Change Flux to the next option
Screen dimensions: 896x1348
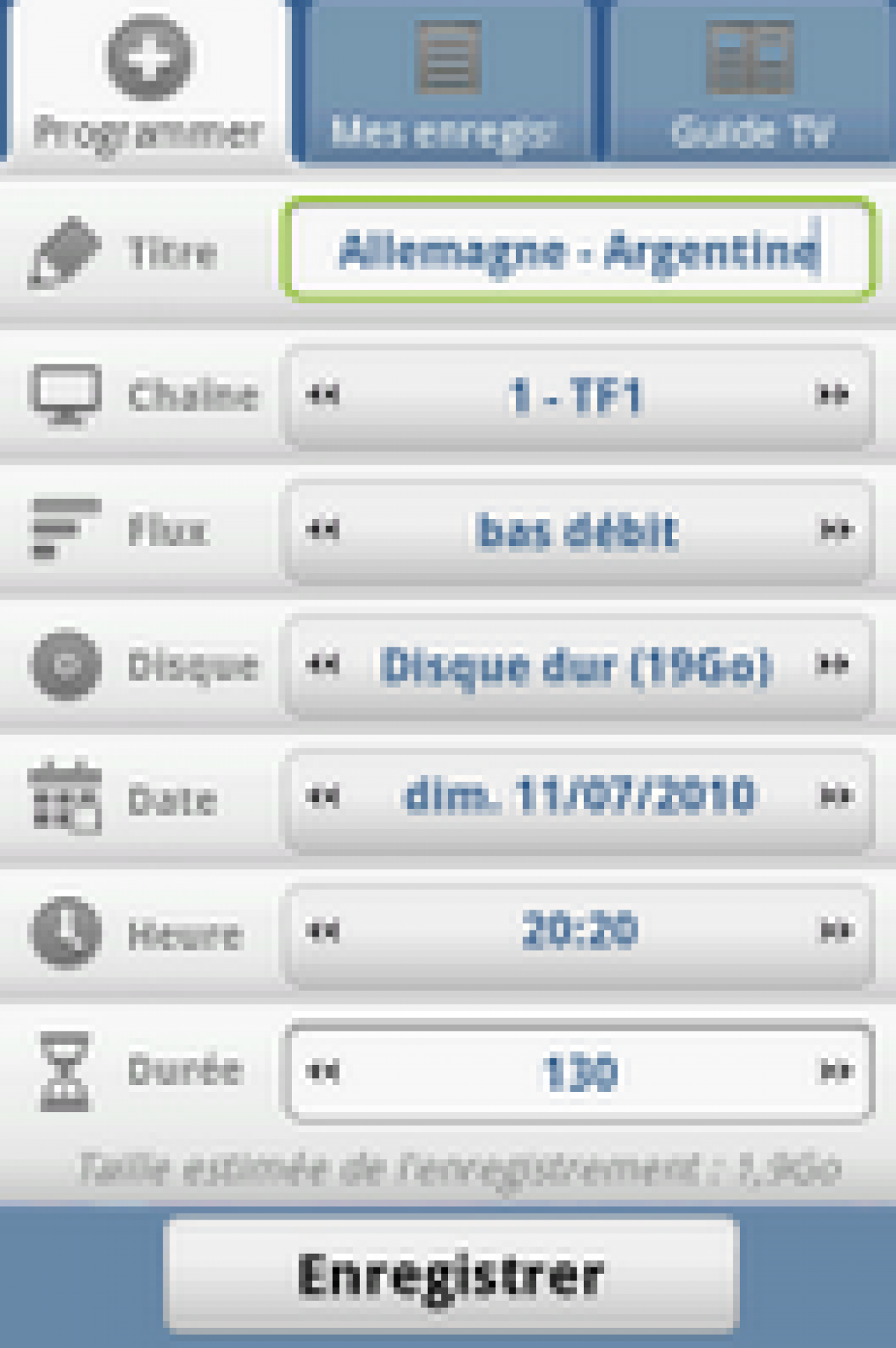pyautogui.click(x=833, y=530)
